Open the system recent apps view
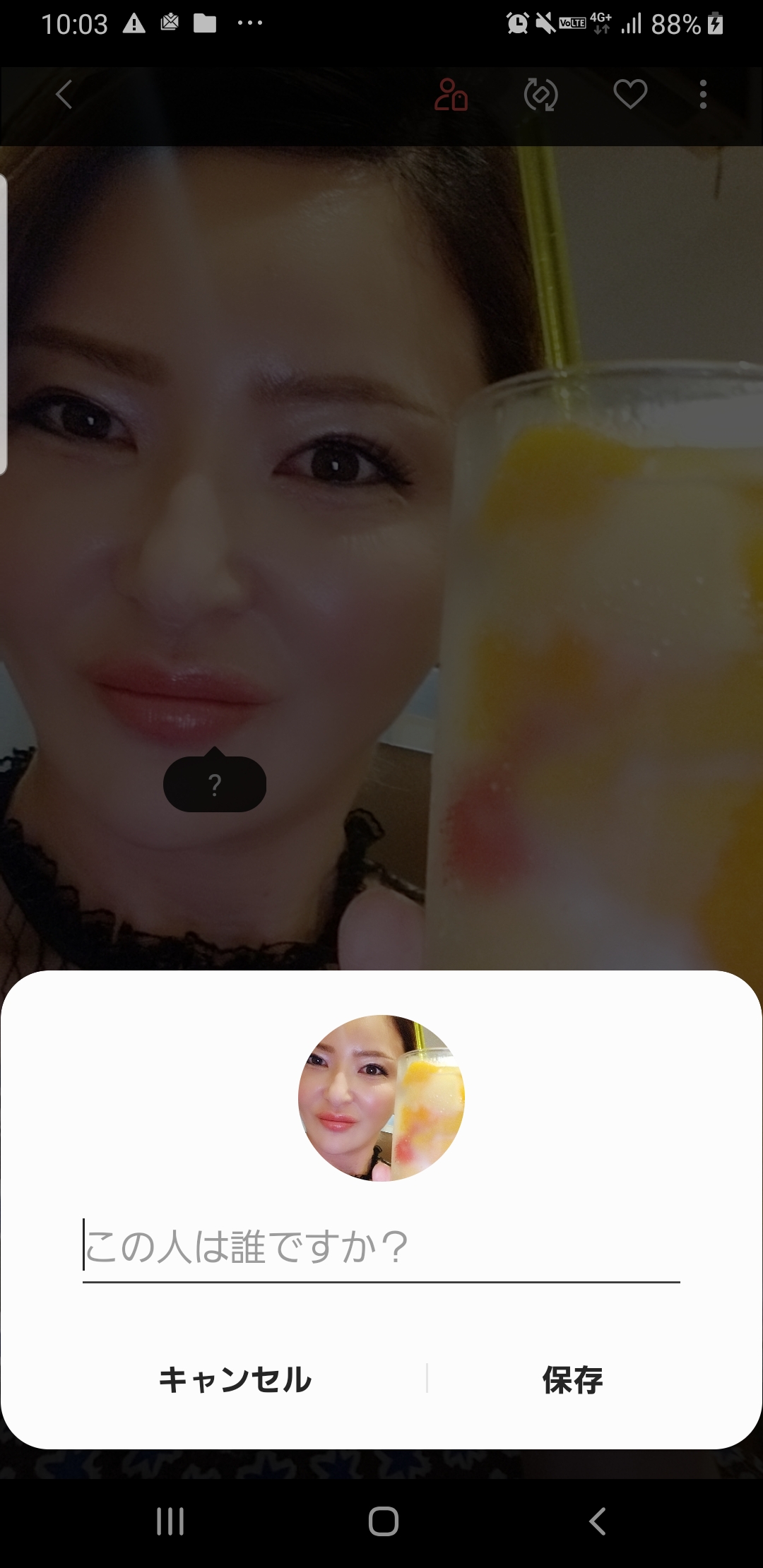 coord(170,1521)
